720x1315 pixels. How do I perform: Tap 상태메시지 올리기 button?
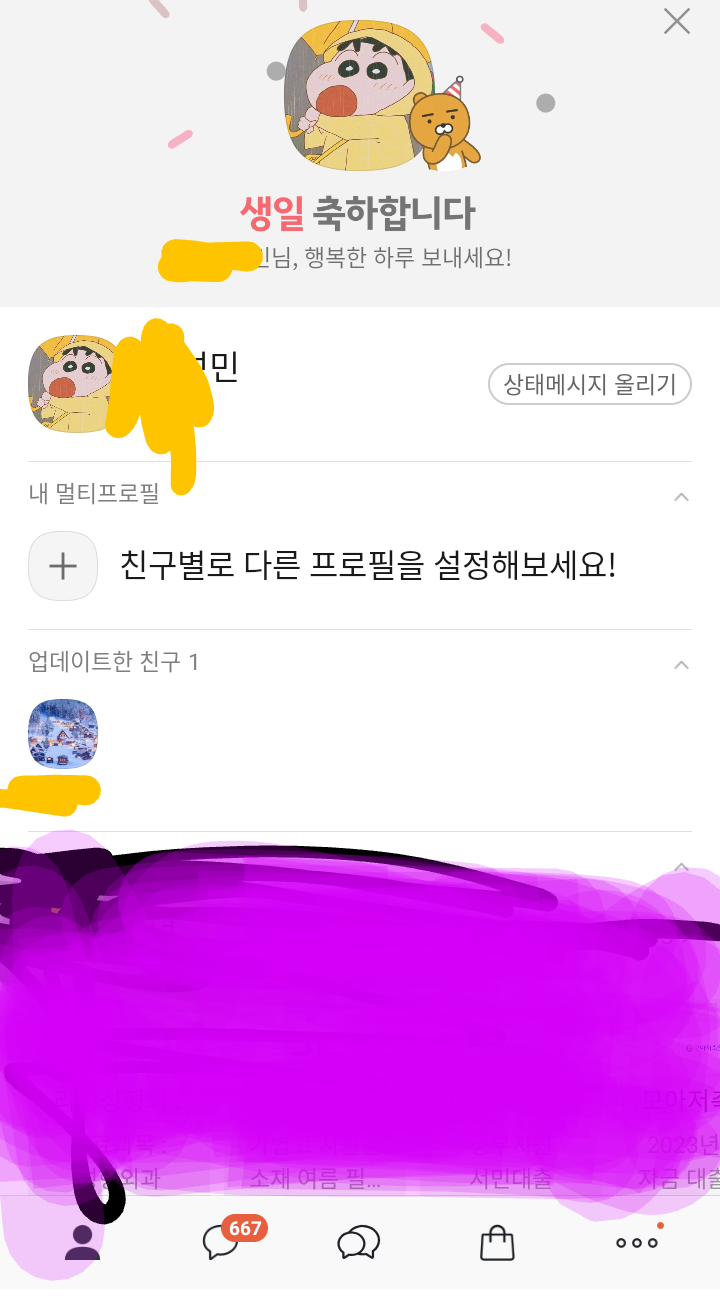point(590,384)
